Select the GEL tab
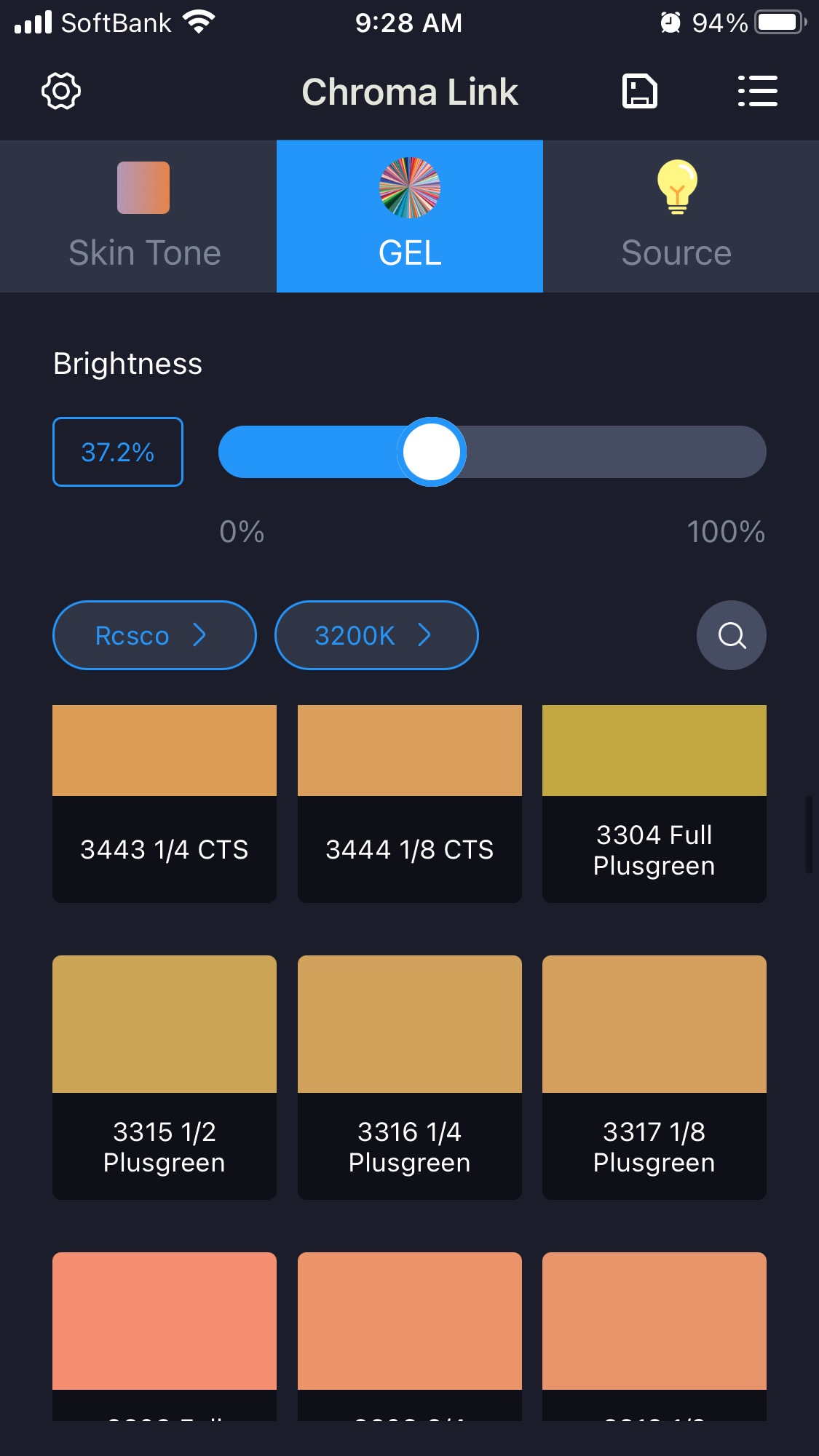819x1456 pixels. point(410,216)
